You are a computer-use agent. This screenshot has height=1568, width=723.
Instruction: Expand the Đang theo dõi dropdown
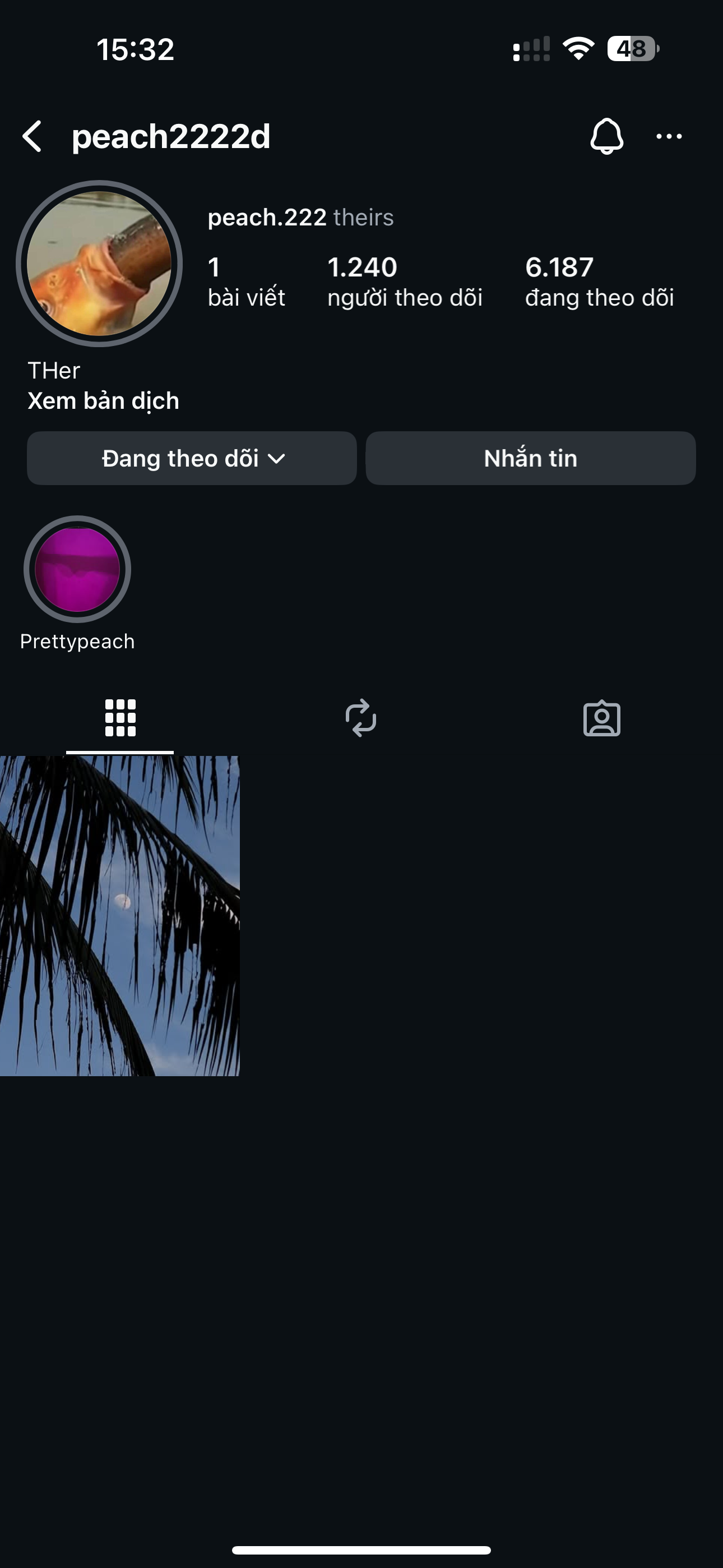(192, 458)
